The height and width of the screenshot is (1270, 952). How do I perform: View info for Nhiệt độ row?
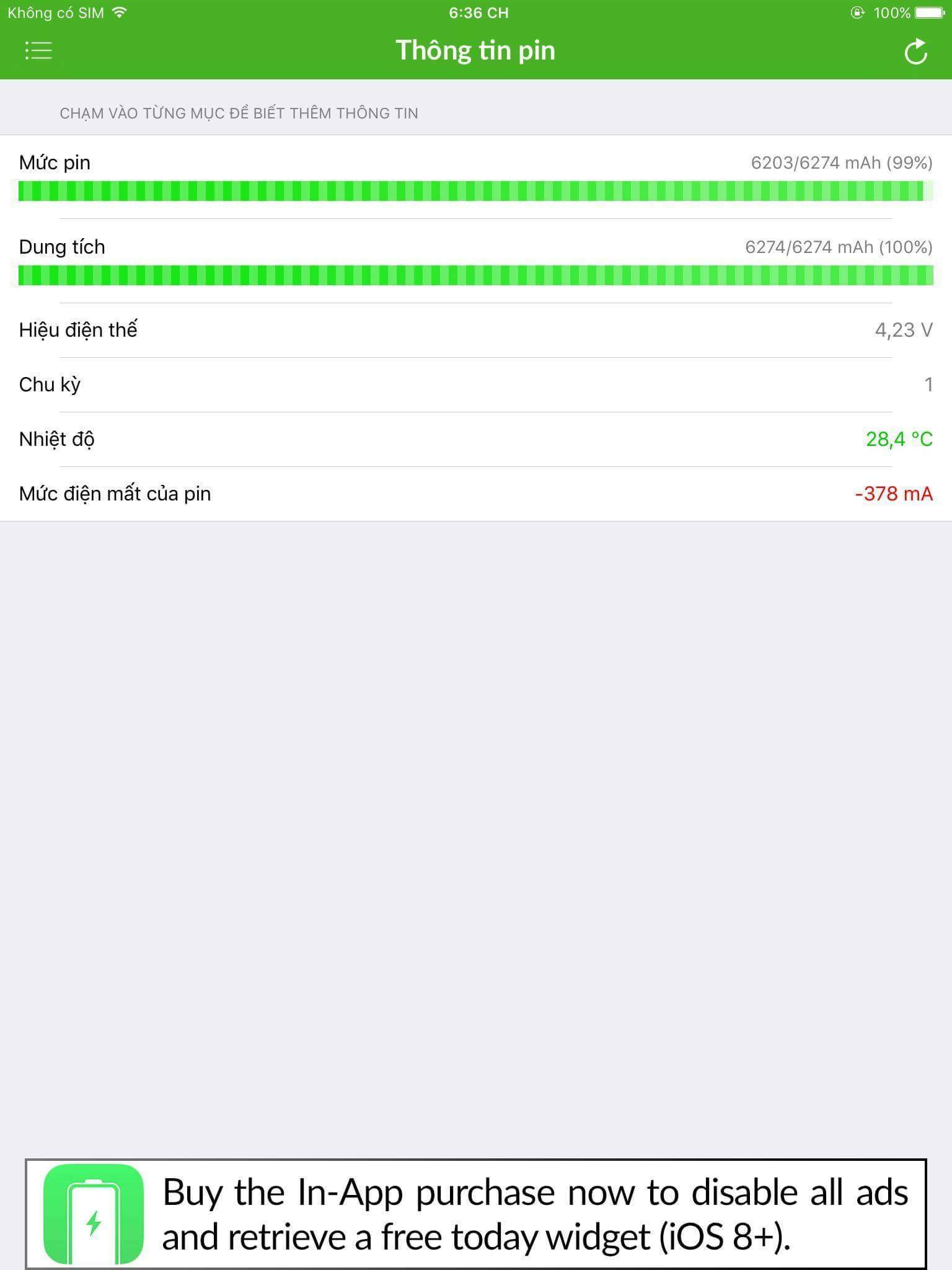click(x=475, y=439)
